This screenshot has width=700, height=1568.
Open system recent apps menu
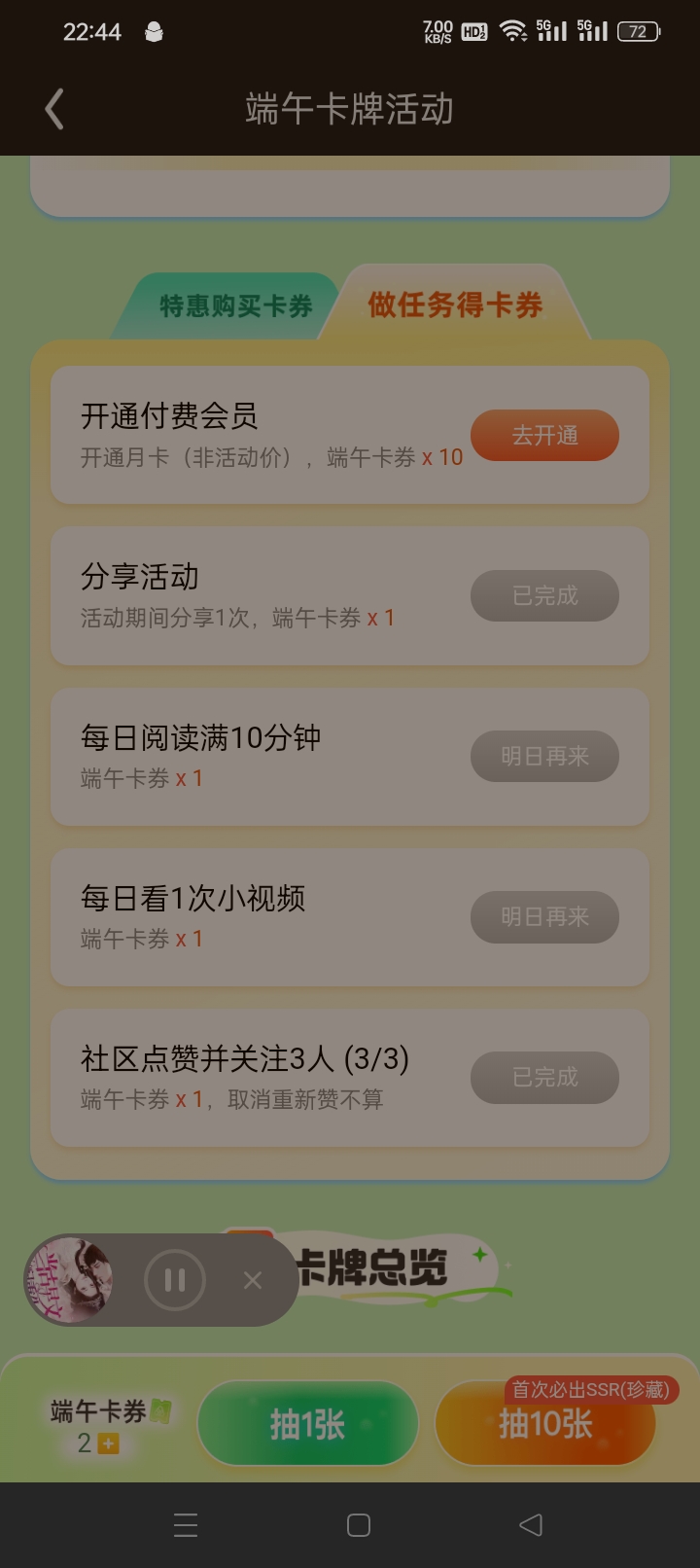186,1525
